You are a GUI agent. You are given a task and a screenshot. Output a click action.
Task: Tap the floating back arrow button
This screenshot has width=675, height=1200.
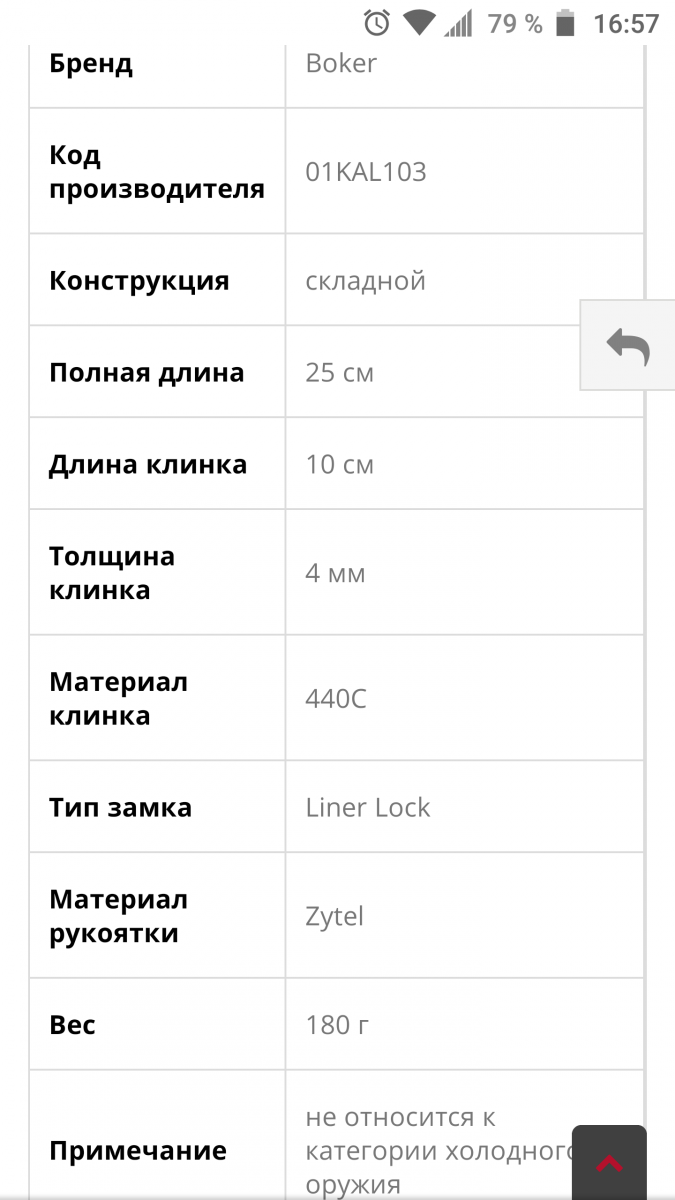point(628,345)
